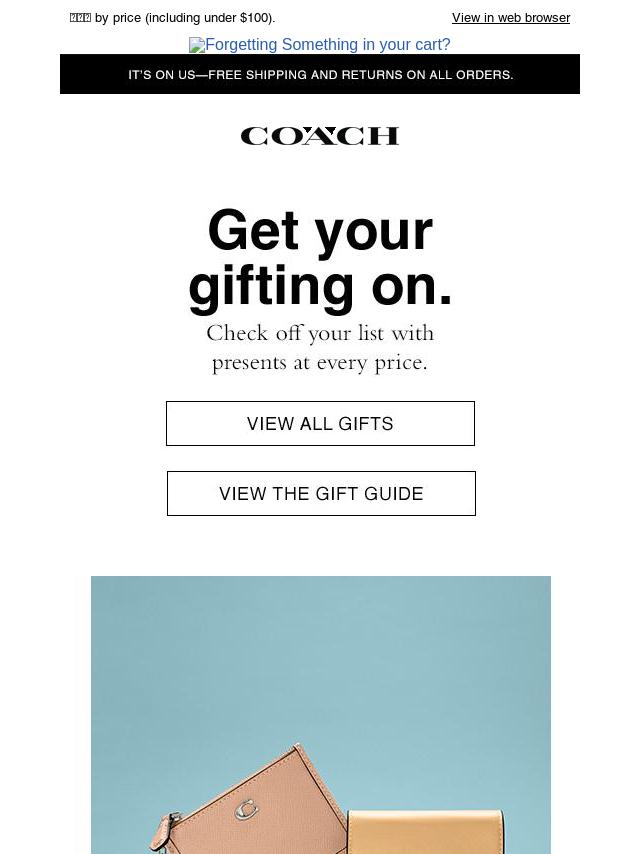
Task: Open the wallets product image
Action: coord(320,714)
